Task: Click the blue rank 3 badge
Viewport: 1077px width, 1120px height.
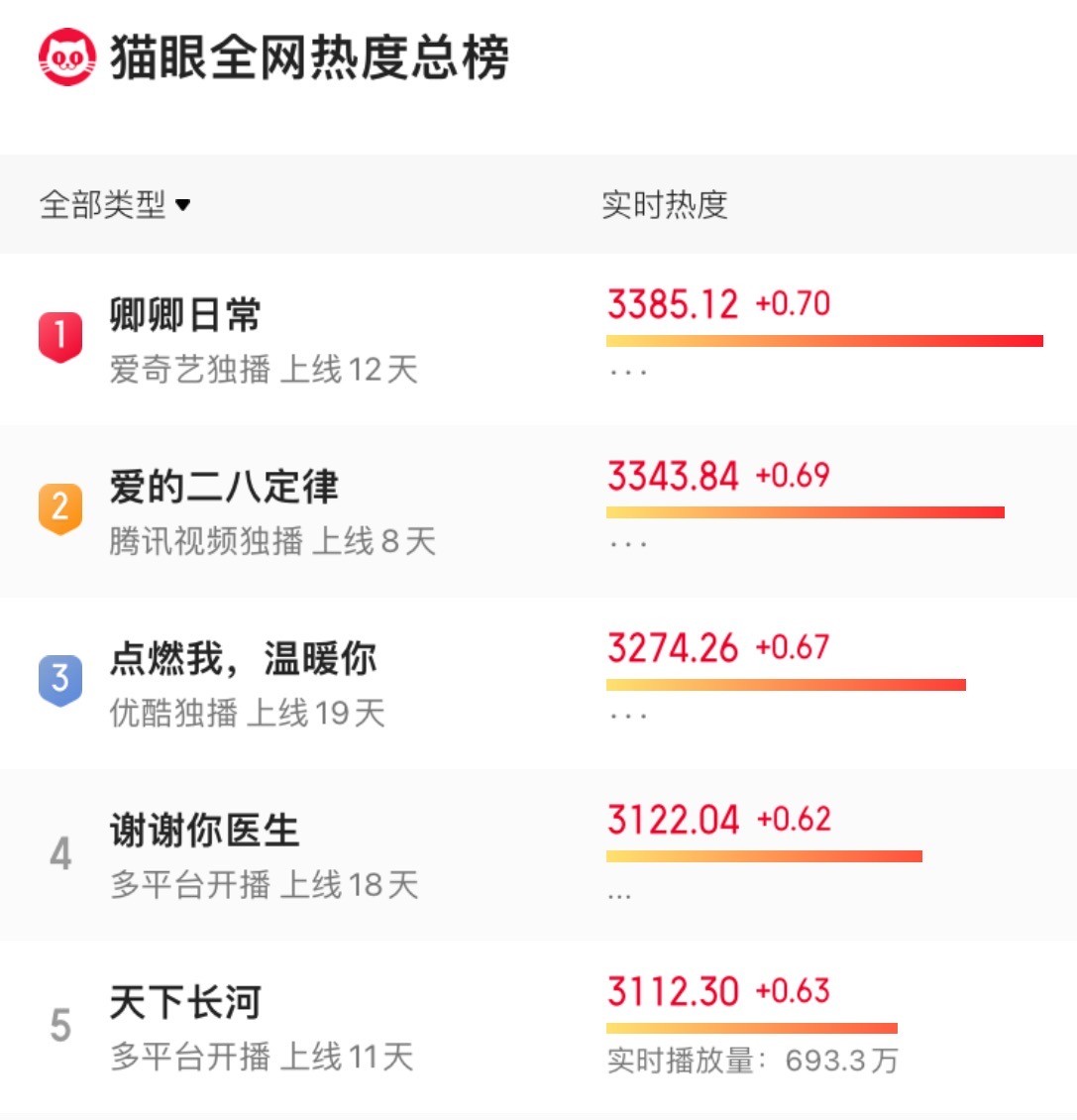Action: 61,674
